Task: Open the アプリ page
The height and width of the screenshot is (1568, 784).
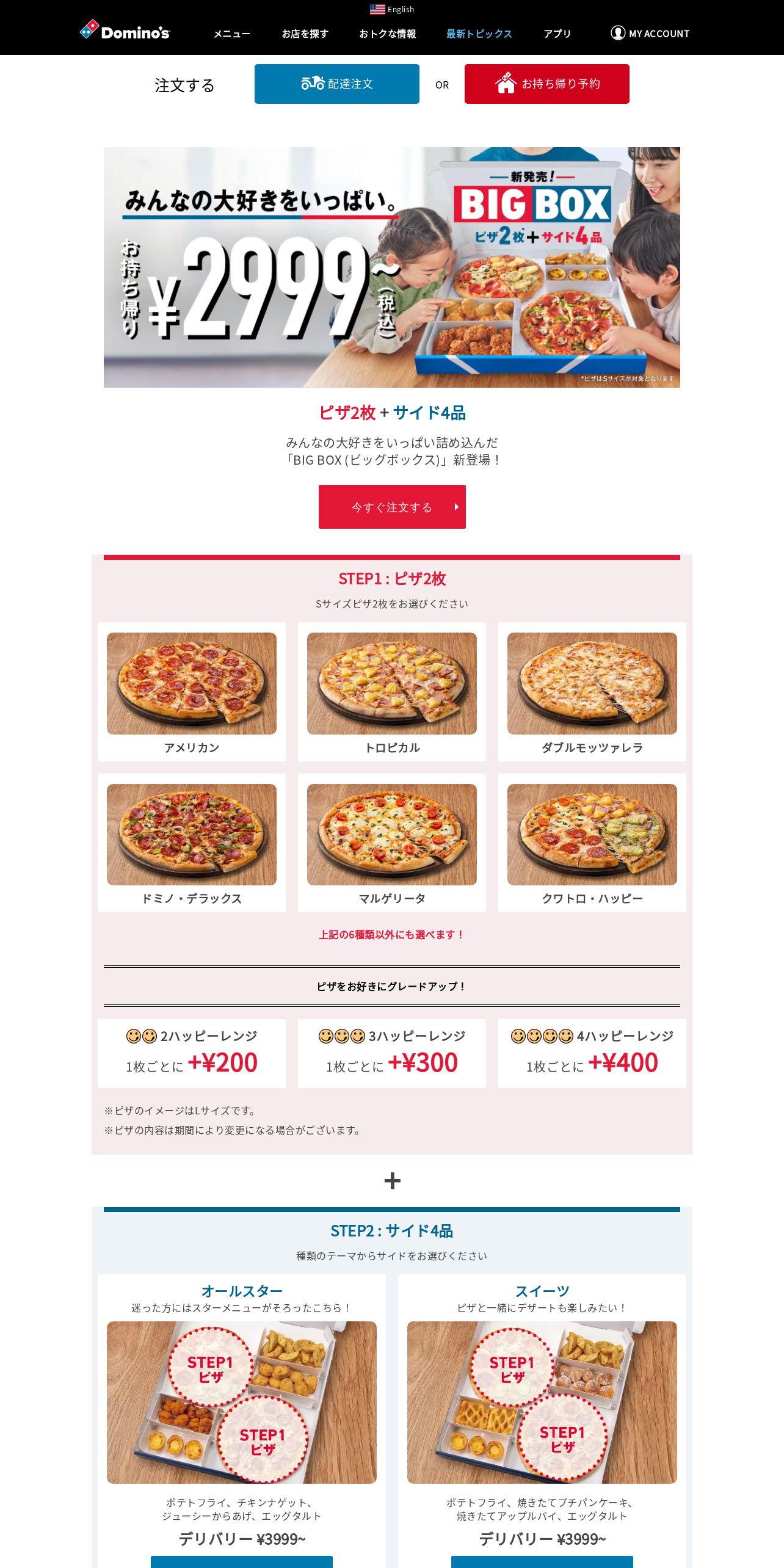Action: (x=557, y=34)
